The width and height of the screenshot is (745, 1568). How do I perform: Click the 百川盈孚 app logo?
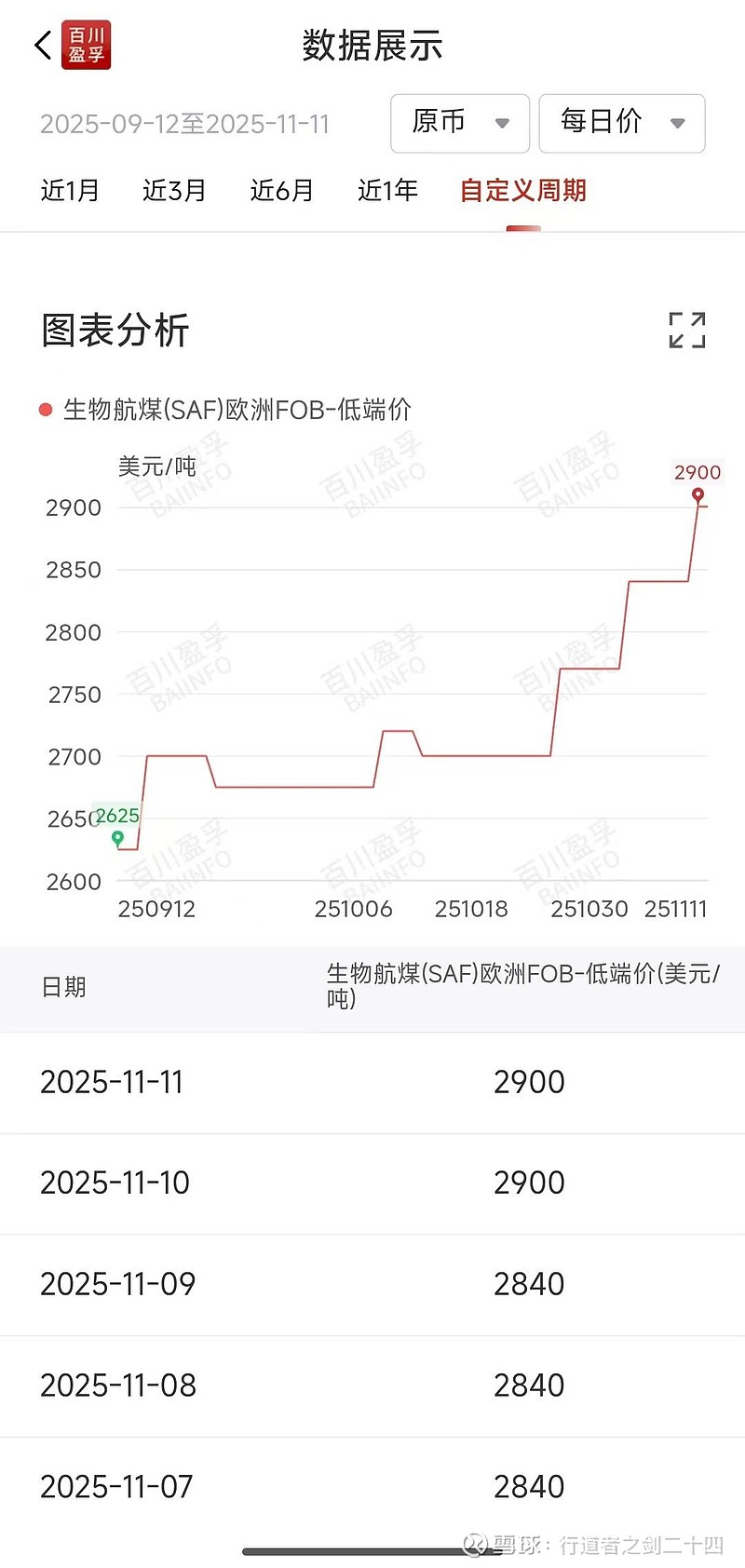click(84, 45)
